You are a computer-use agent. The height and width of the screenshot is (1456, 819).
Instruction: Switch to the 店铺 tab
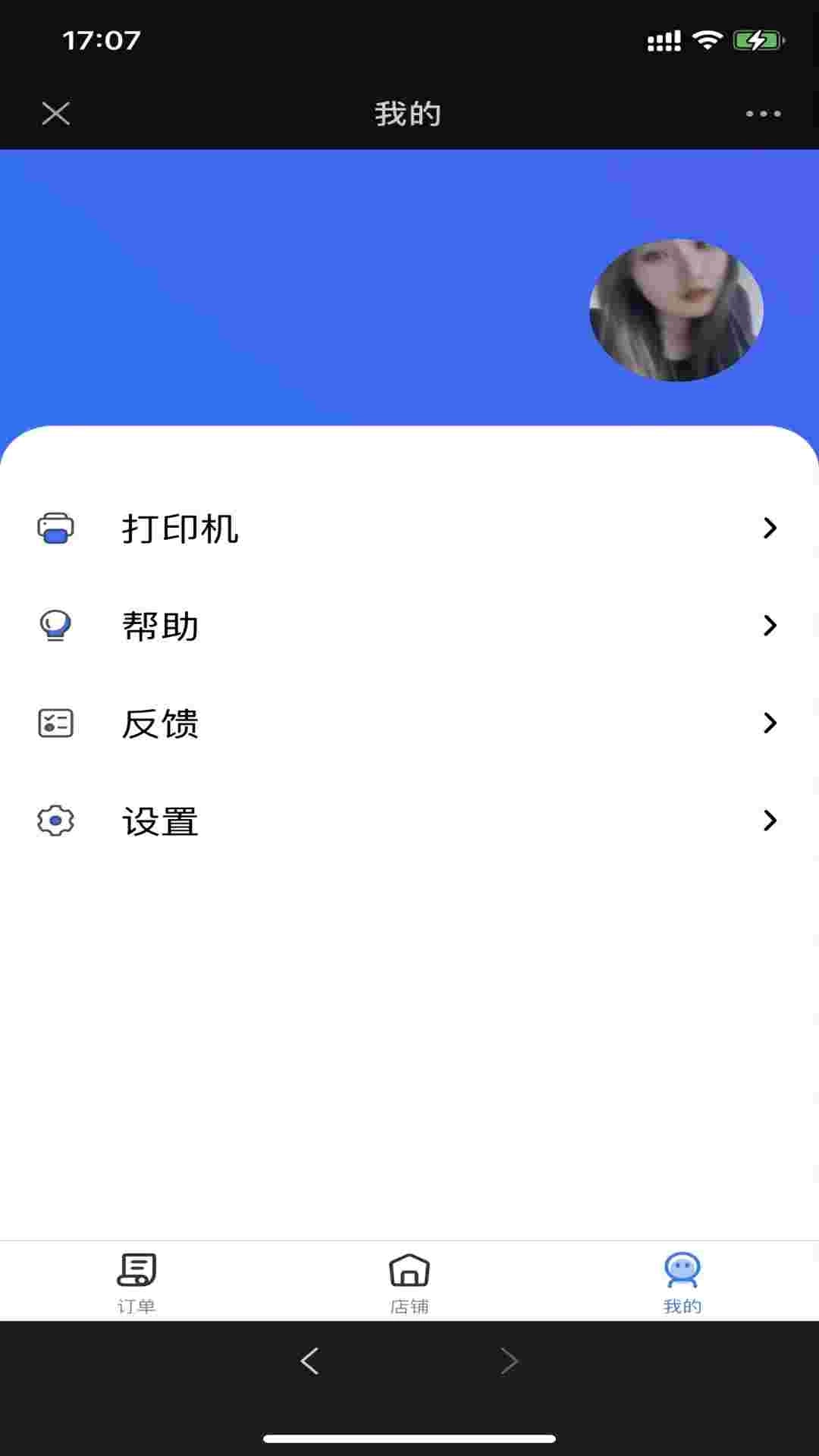(x=409, y=1282)
